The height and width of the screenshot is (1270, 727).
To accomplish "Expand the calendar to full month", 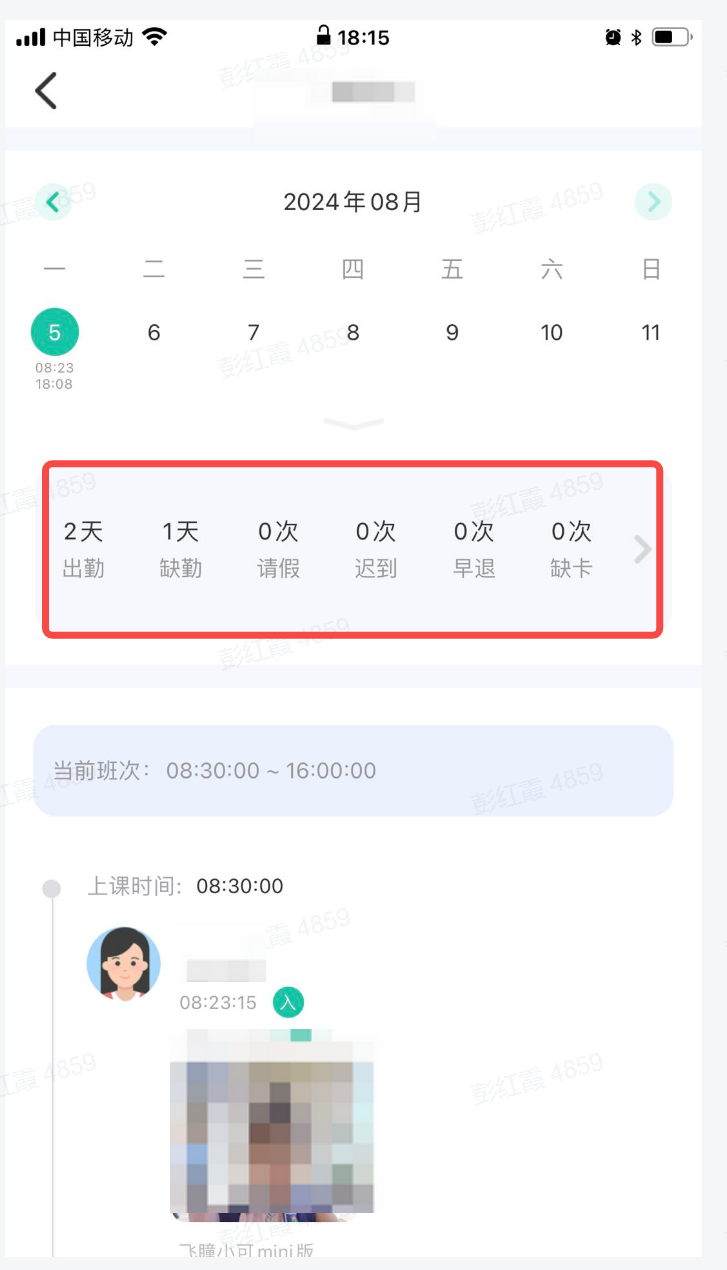I will point(354,425).
